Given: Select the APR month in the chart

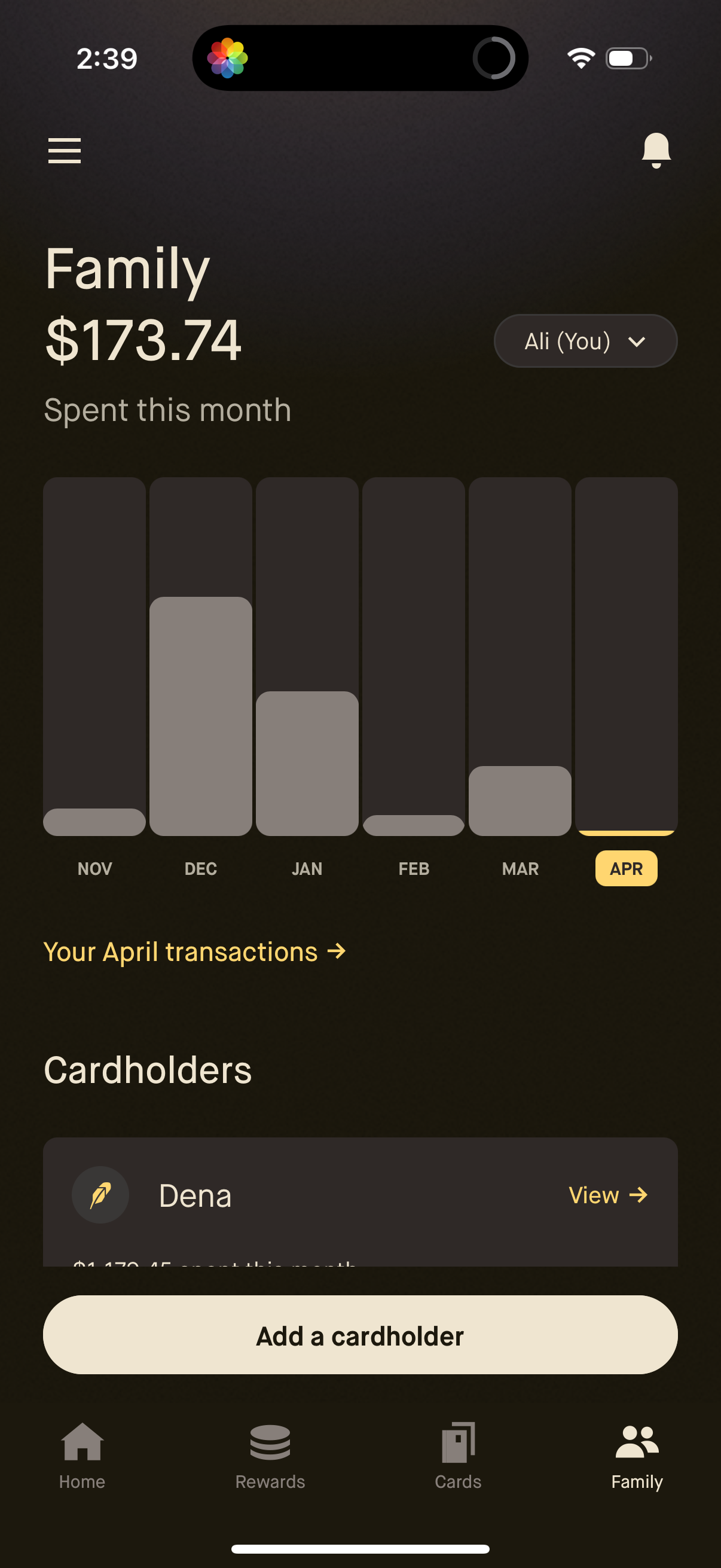Looking at the screenshot, I should coord(626,868).
